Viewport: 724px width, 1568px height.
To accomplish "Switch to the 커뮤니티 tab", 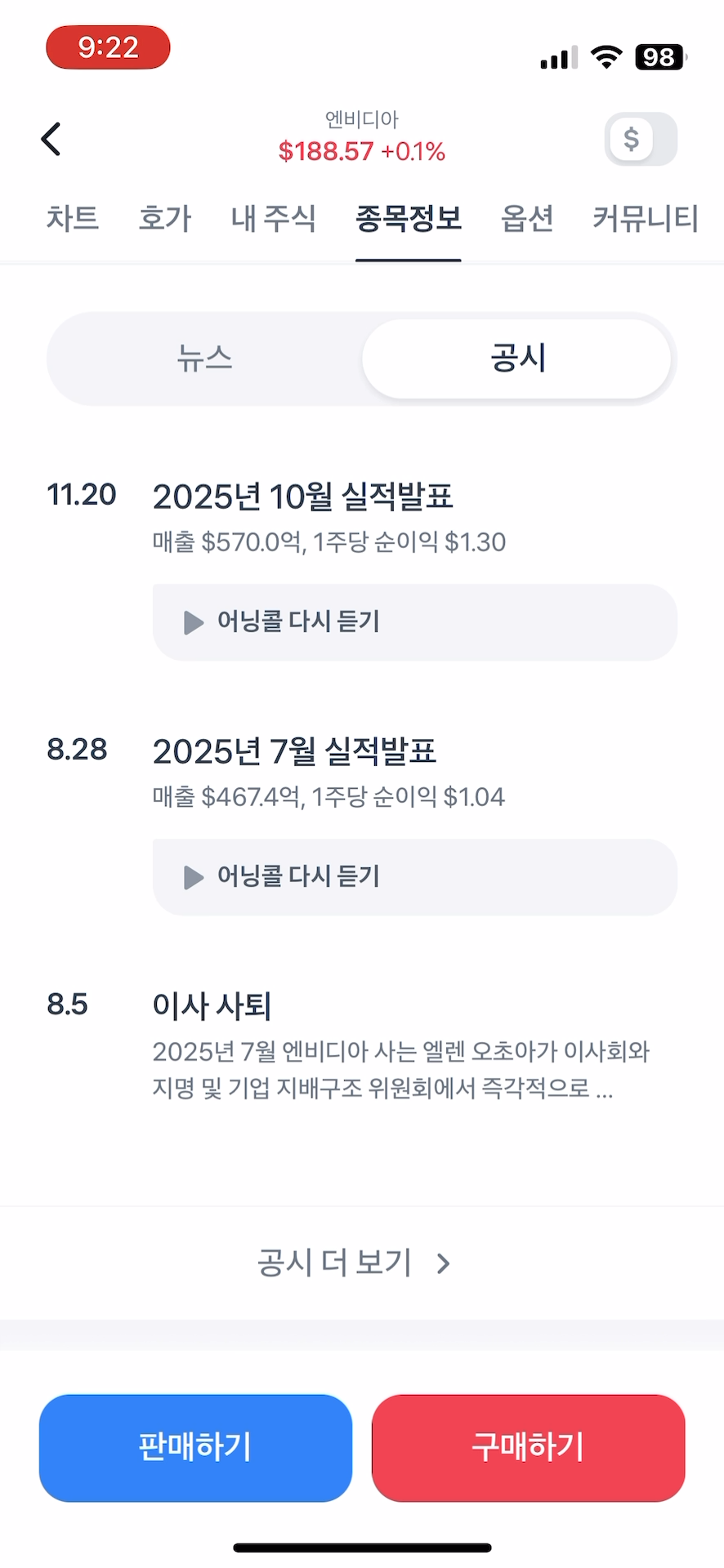I will pyautogui.click(x=646, y=219).
